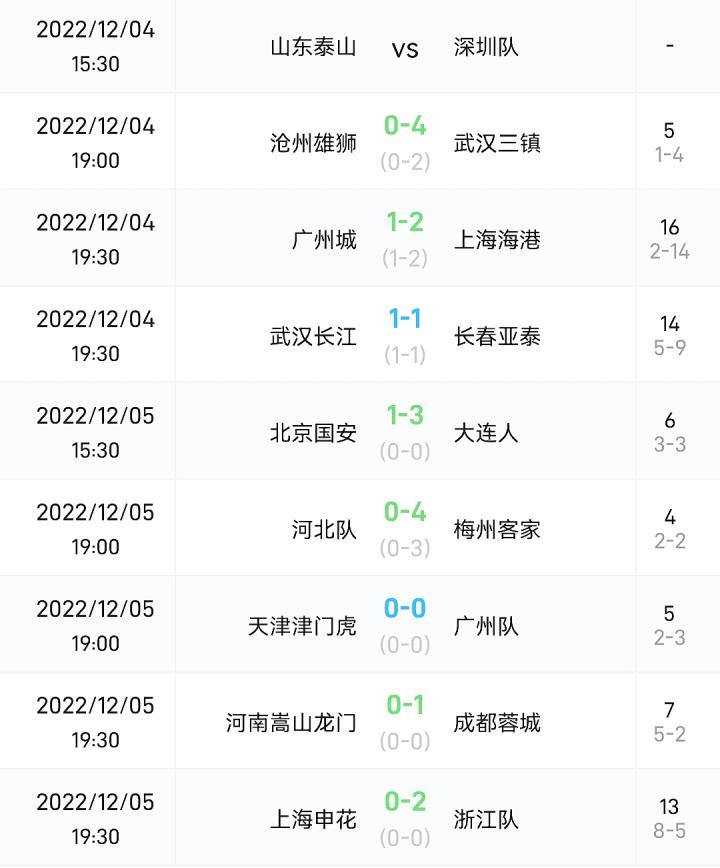This screenshot has width=720, height=868.
Task: View 沧州雄狮 vs 武汉三镇 match details
Action: (405, 142)
